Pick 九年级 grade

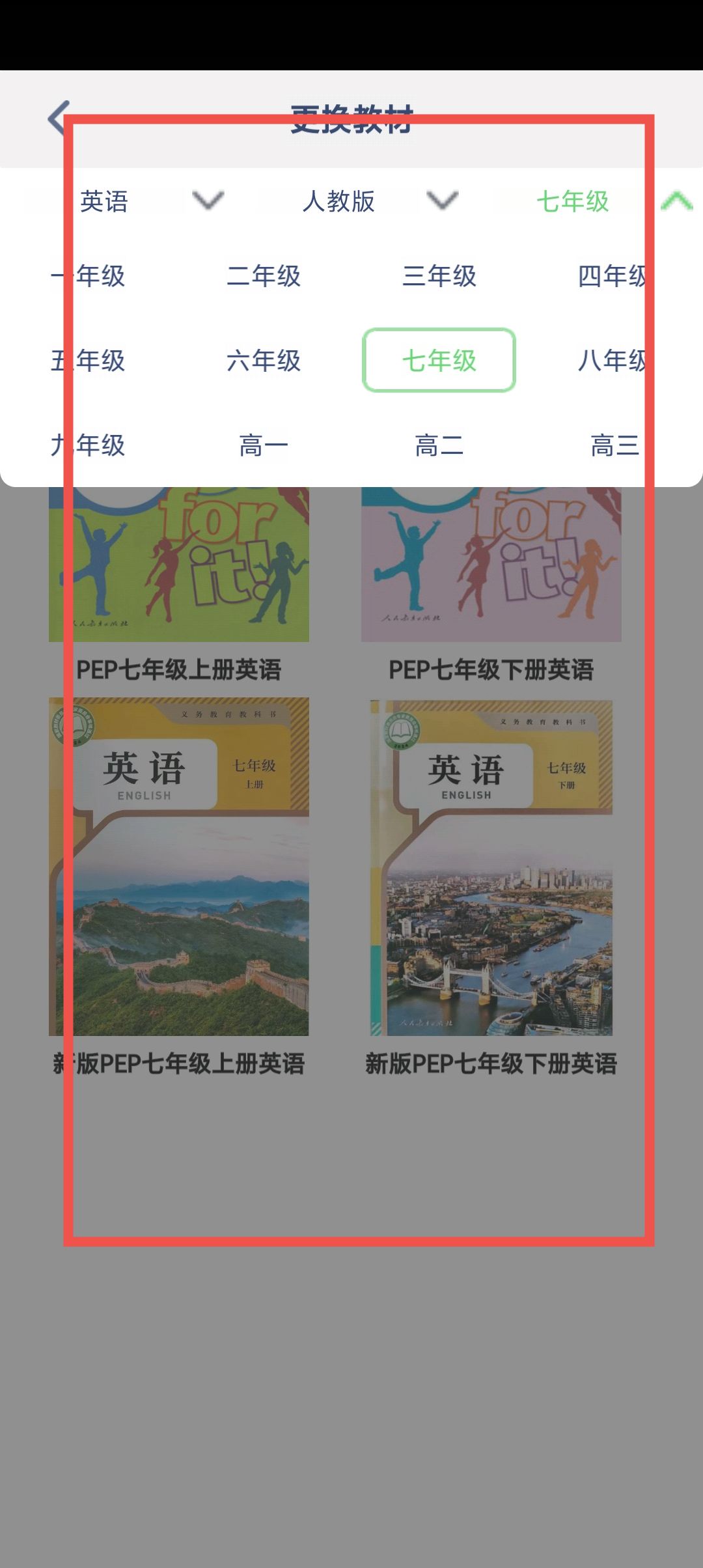coord(88,445)
